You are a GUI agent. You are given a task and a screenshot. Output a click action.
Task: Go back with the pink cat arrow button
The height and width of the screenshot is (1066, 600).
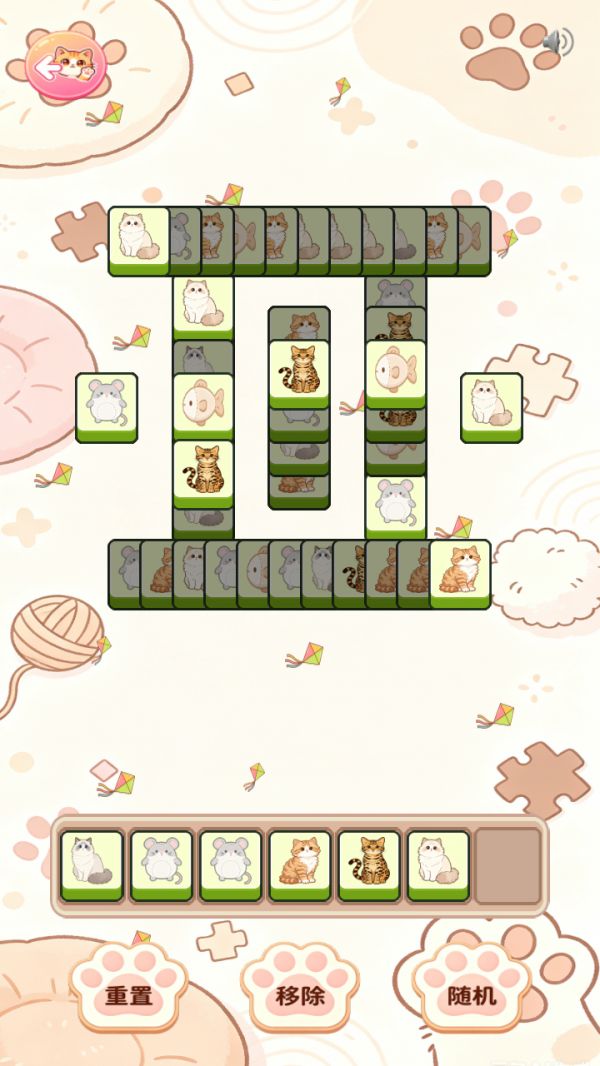point(66,65)
